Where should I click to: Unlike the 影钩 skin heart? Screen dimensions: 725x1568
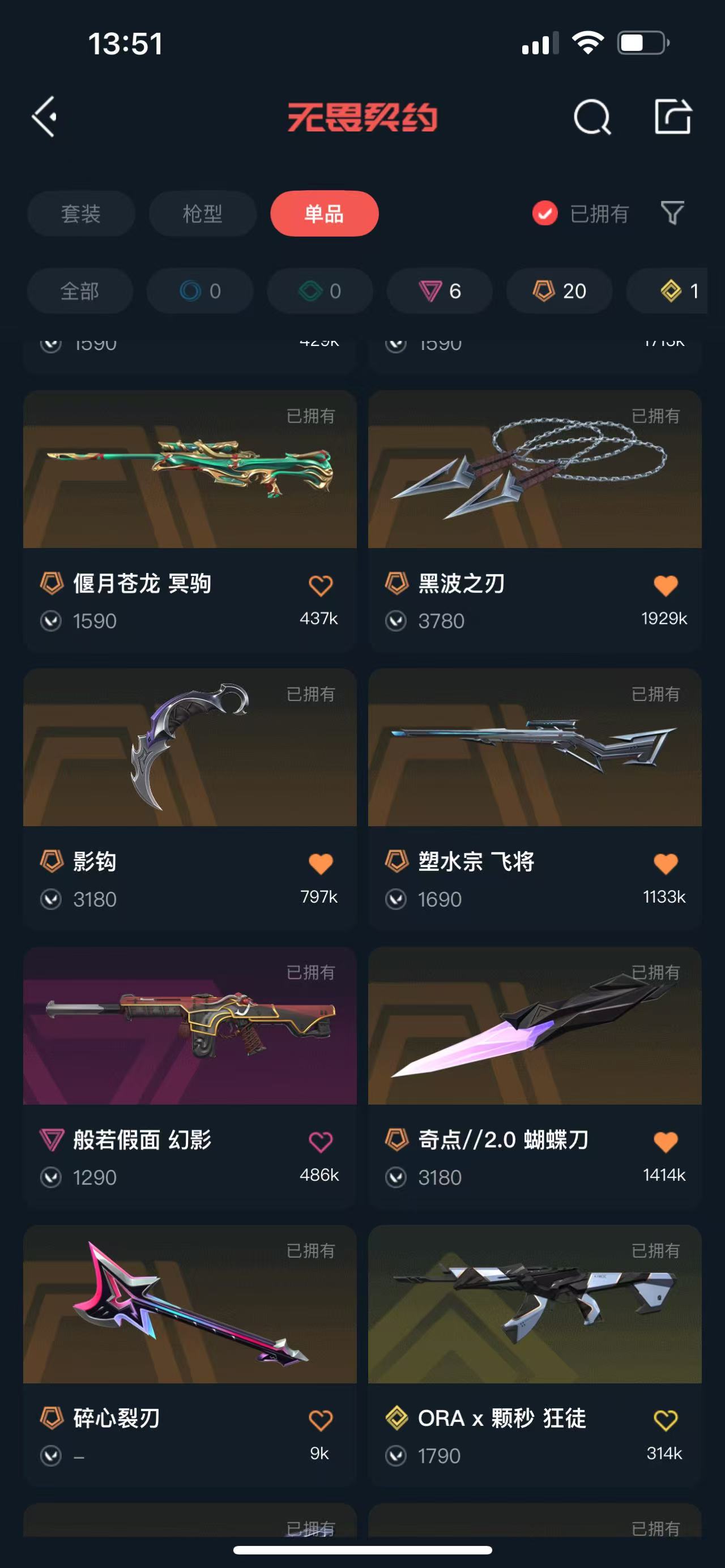[320, 863]
